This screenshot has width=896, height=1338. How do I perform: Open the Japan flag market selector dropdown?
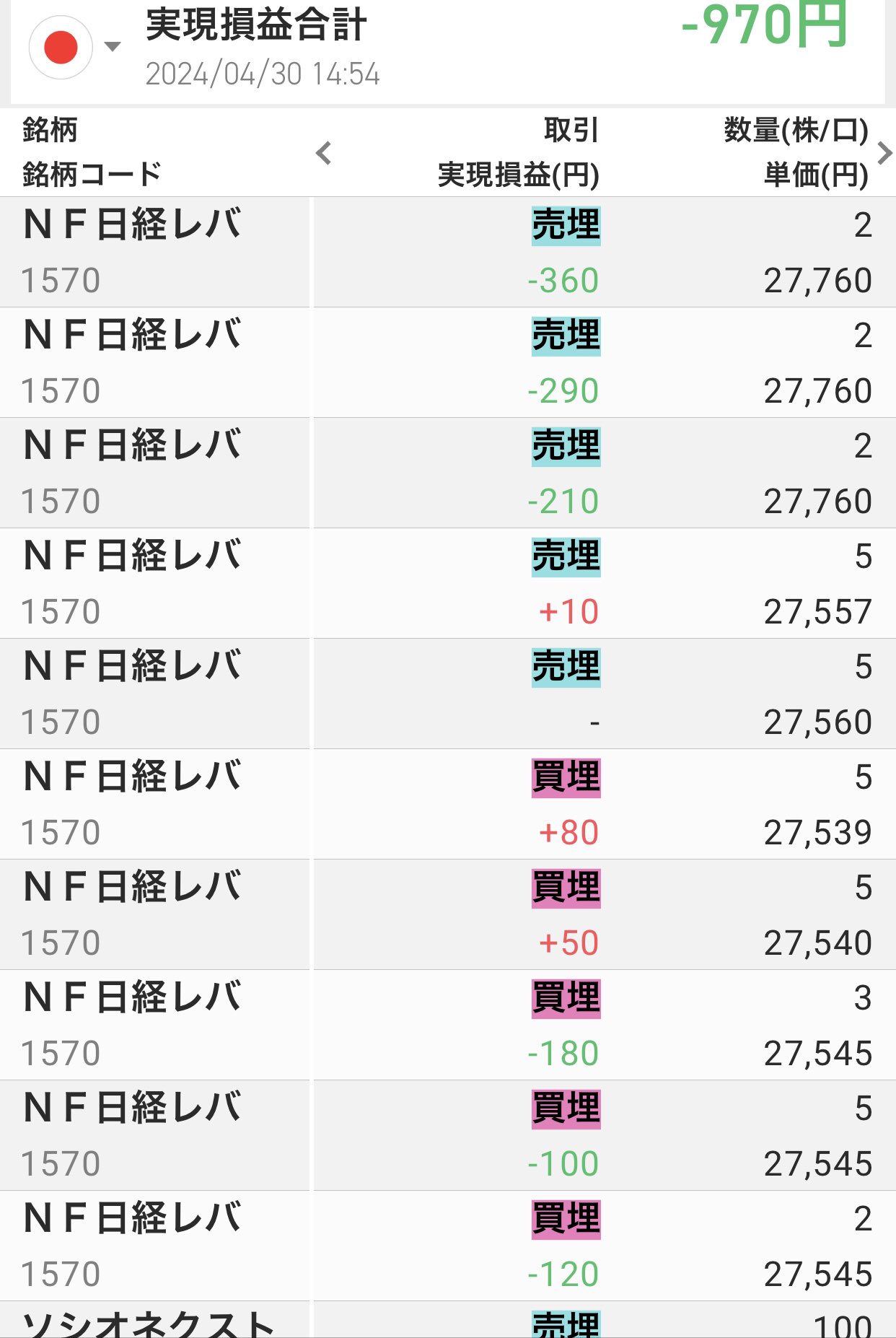pos(74,47)
